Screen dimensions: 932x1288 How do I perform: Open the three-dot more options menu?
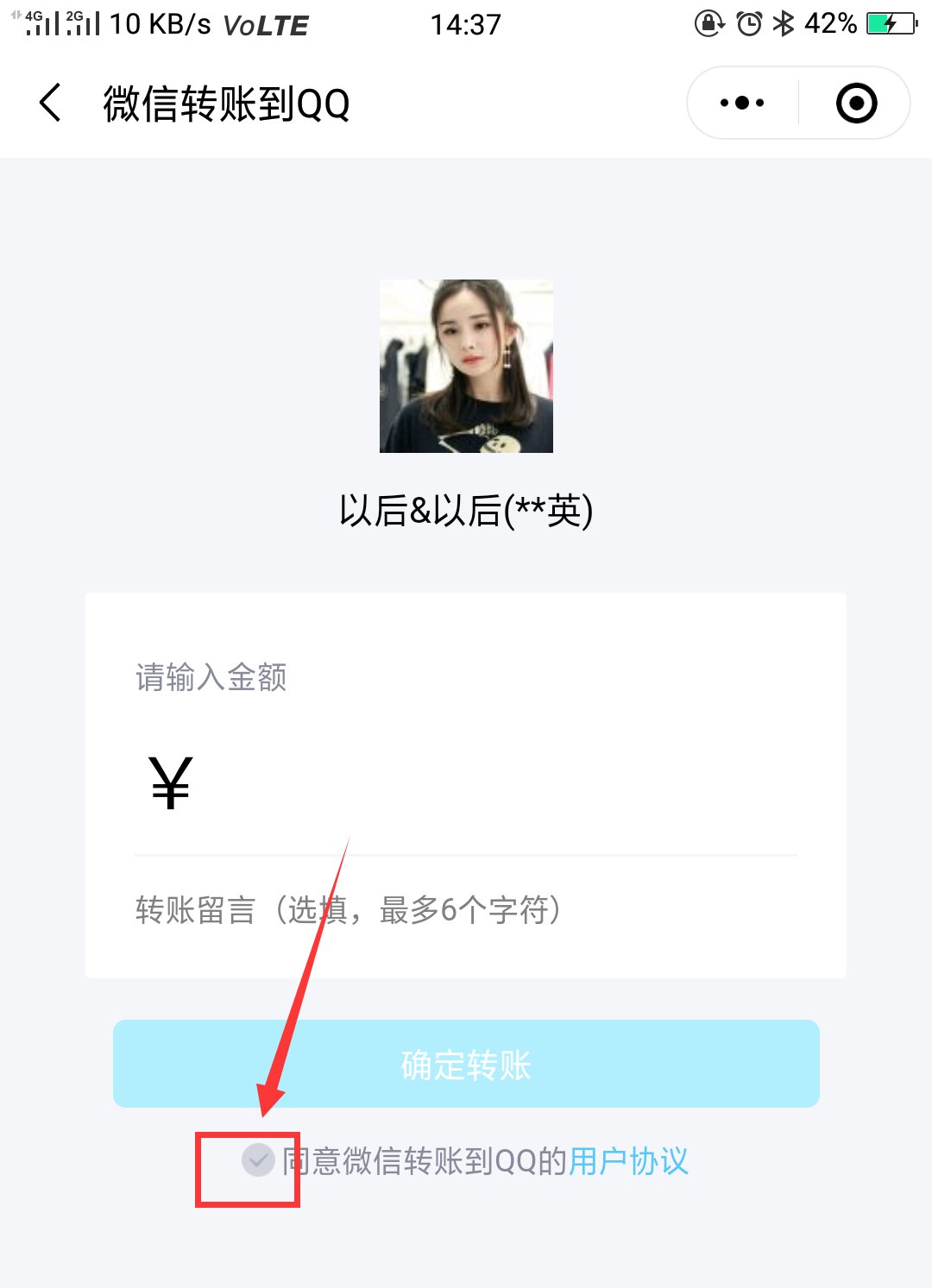tap(740, 103)
